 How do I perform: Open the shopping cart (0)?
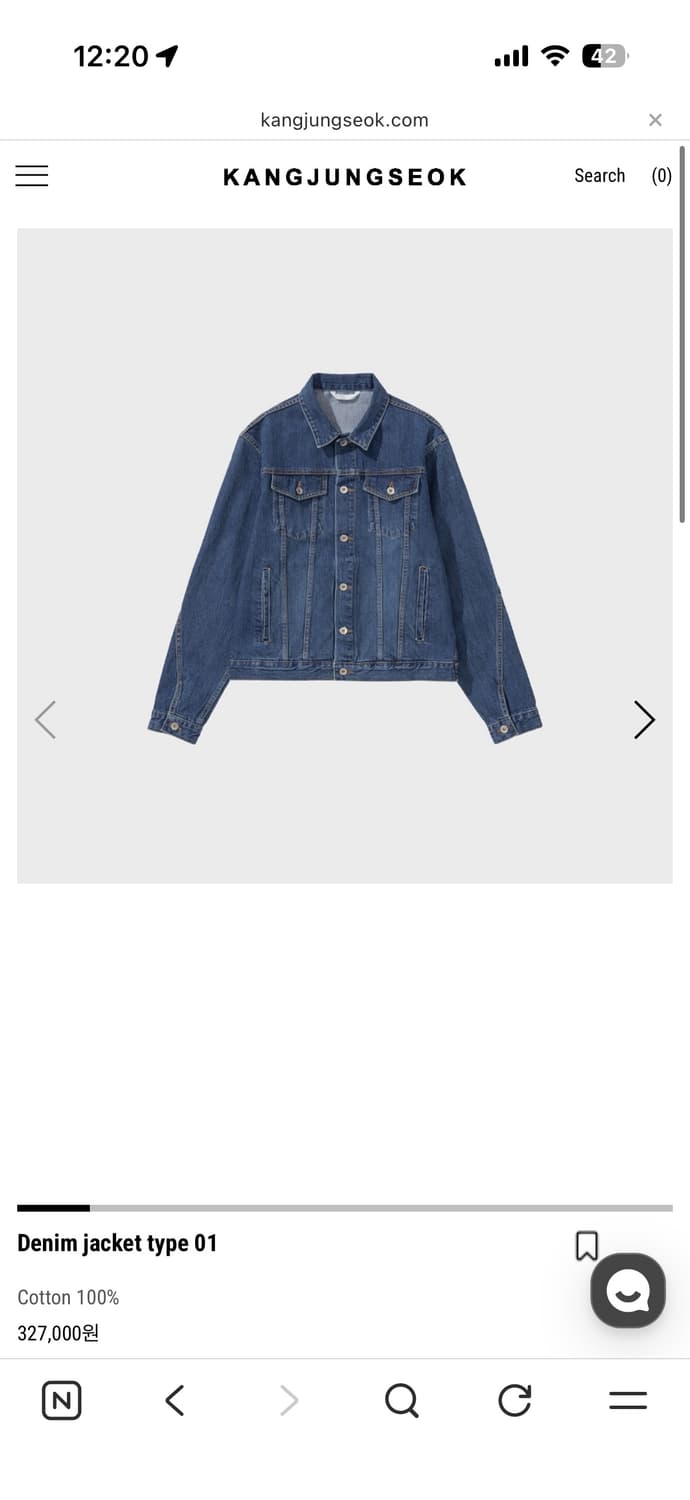(x=661, y=176)
